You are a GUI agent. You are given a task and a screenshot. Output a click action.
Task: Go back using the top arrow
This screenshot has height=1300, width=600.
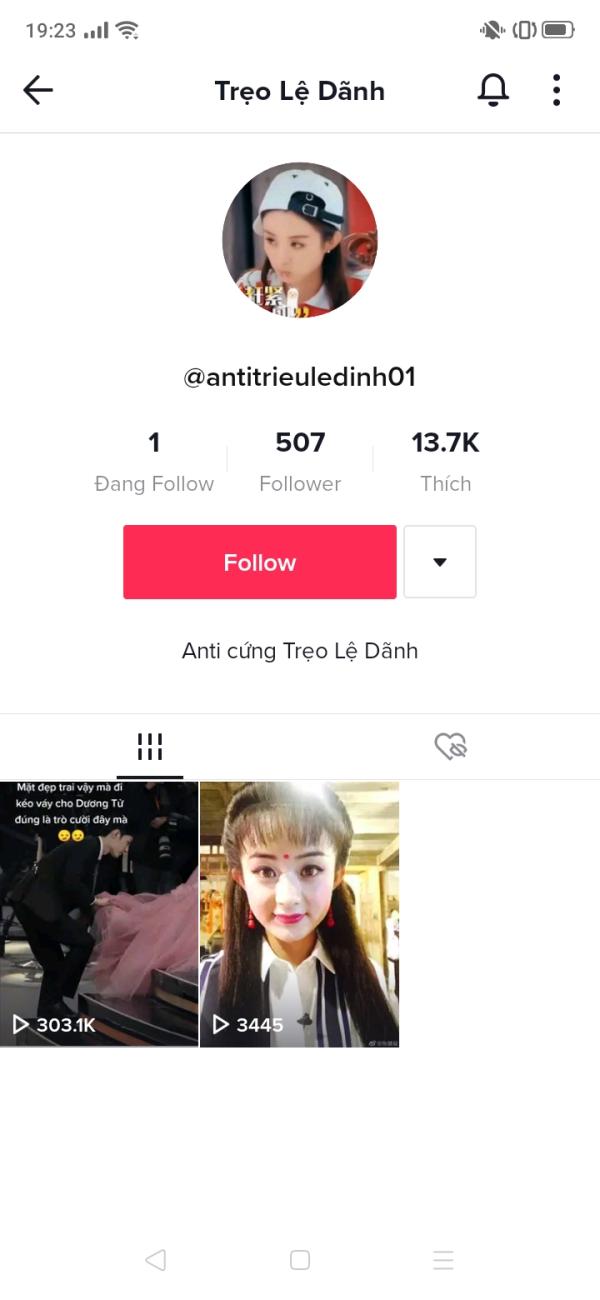[38, 91]
